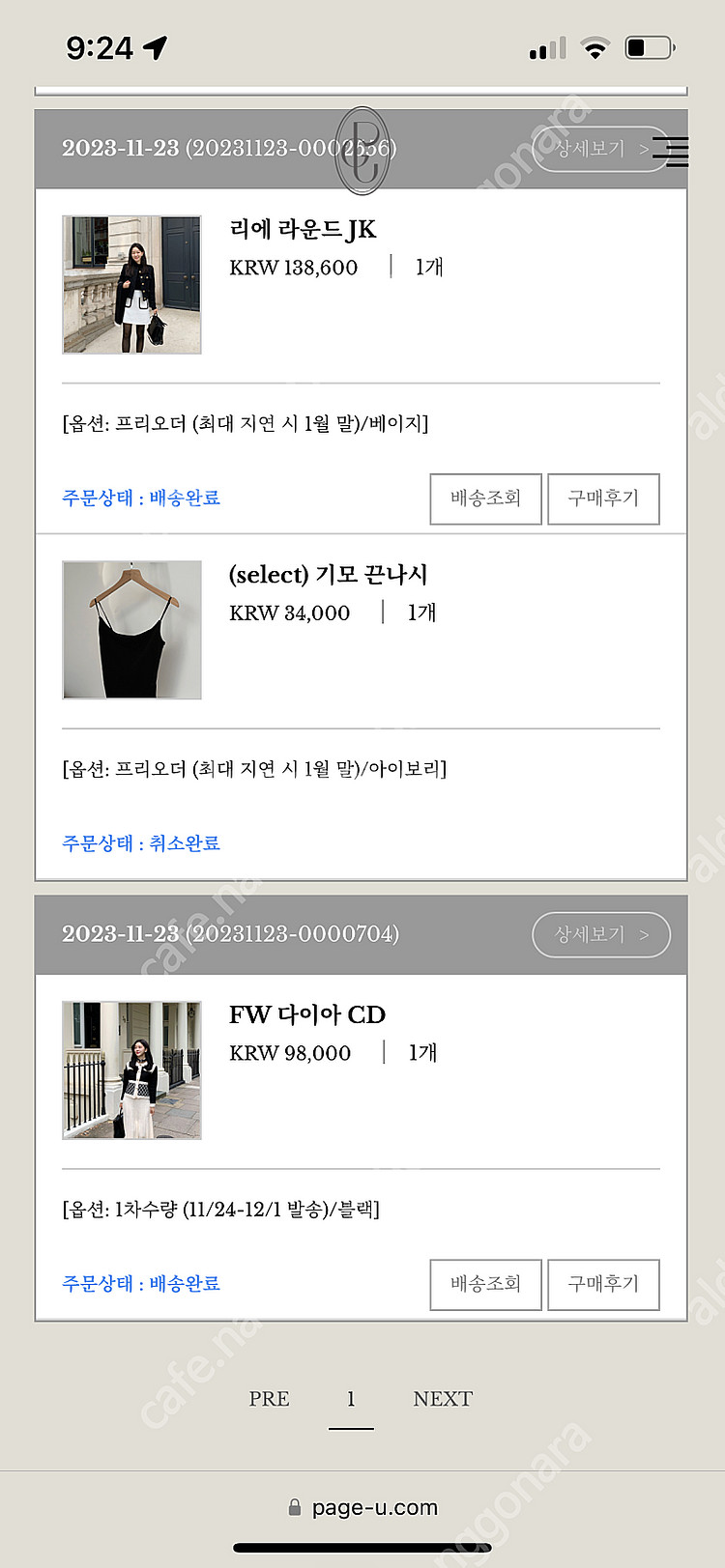Screen dimensions: 725x1568
Task: Click the brand logo at page top
Action: point(362,150)
